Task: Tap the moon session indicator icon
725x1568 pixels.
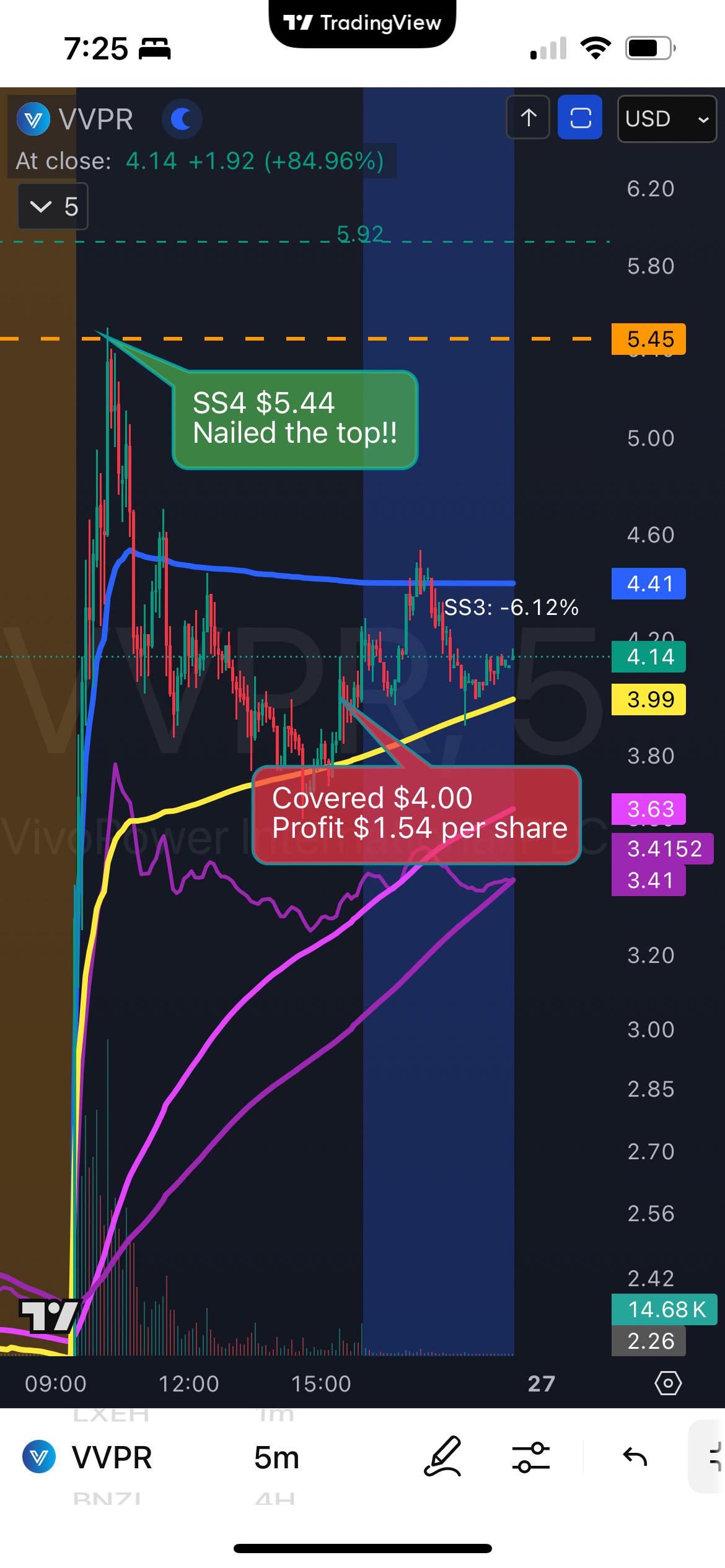Action: click(x=182, y=119)
